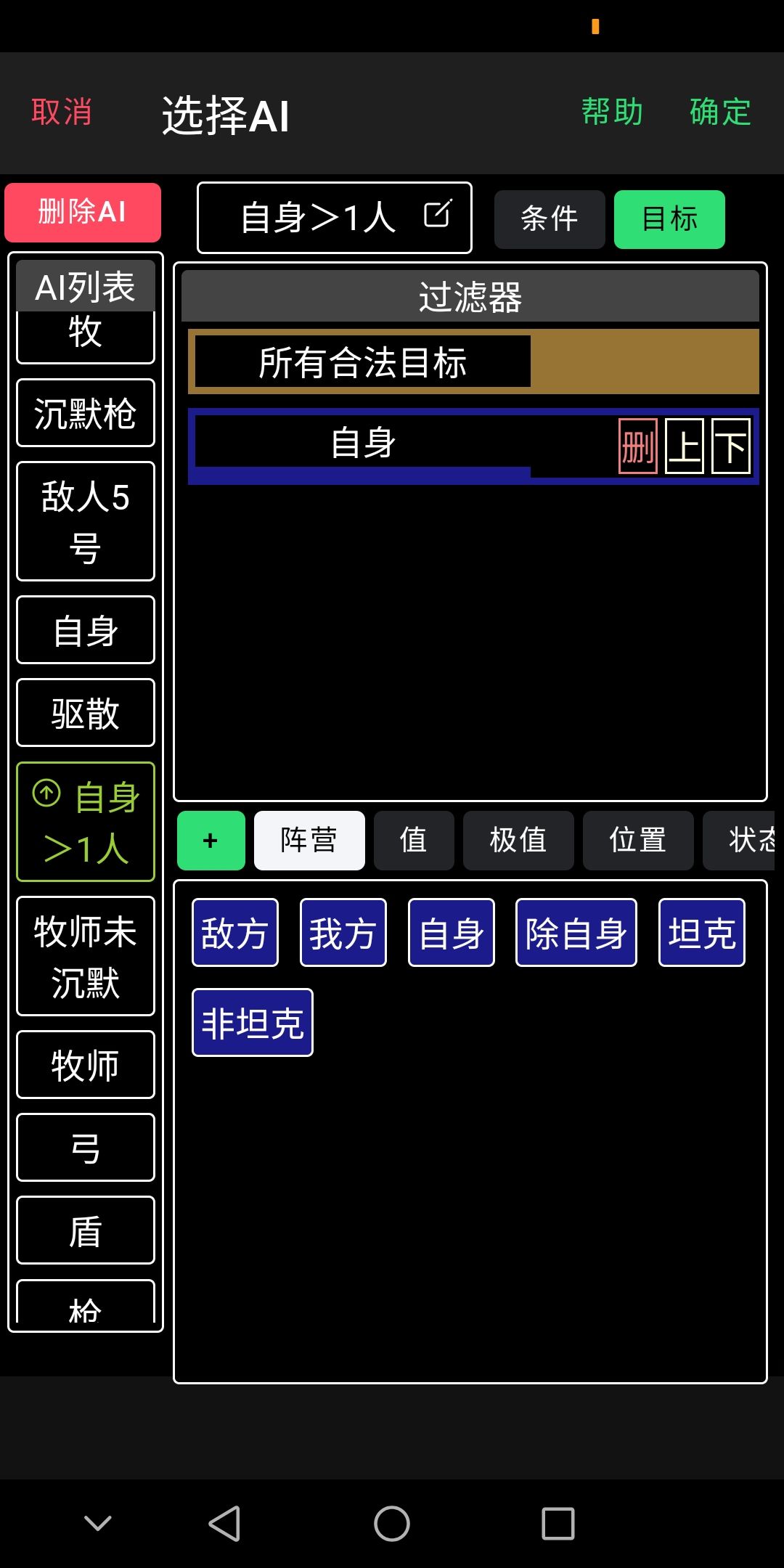
Task: Tap the 上 icon to move 自身 filter up
Action: point(684,447)
